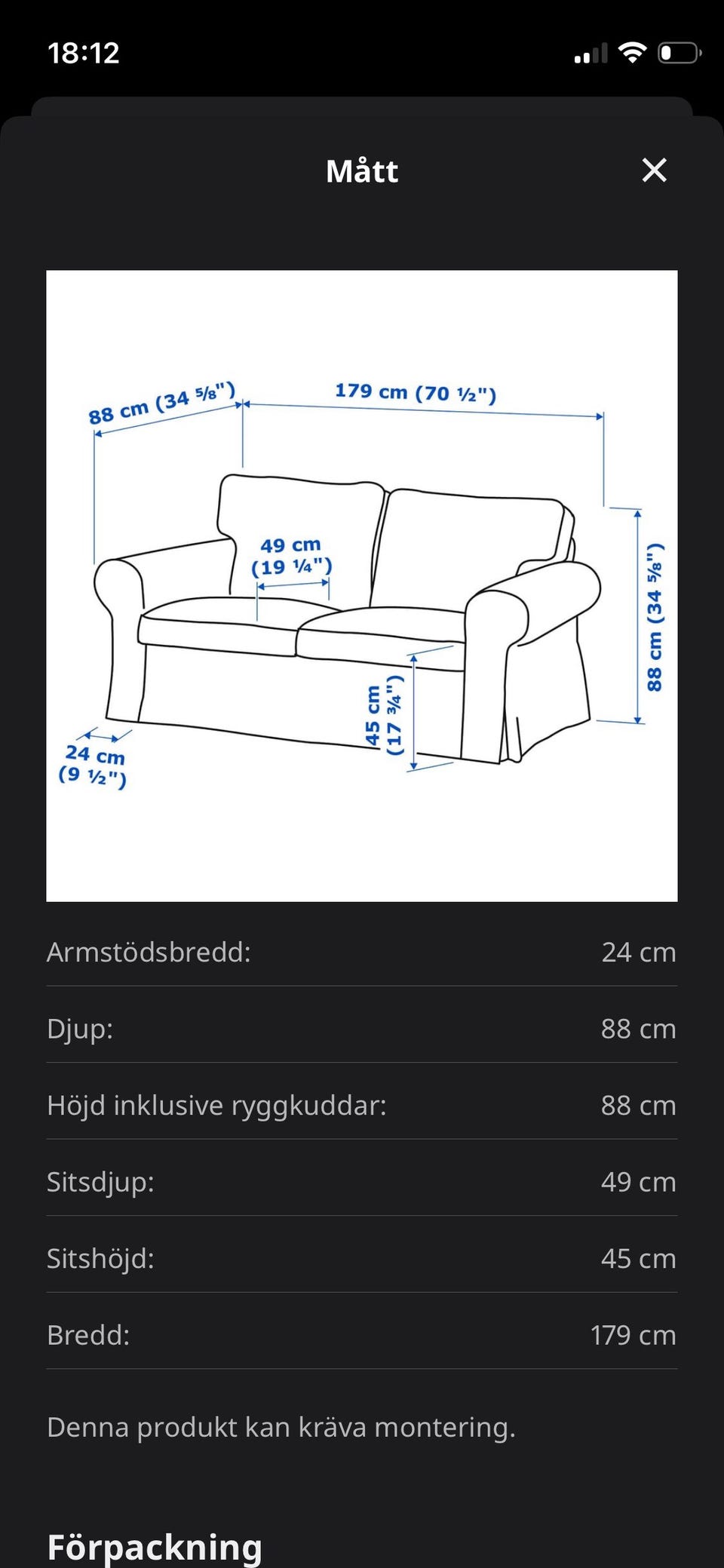Close the Mått measurements sheet
The width and height of the screenshot is (724, 1568).
655,171
